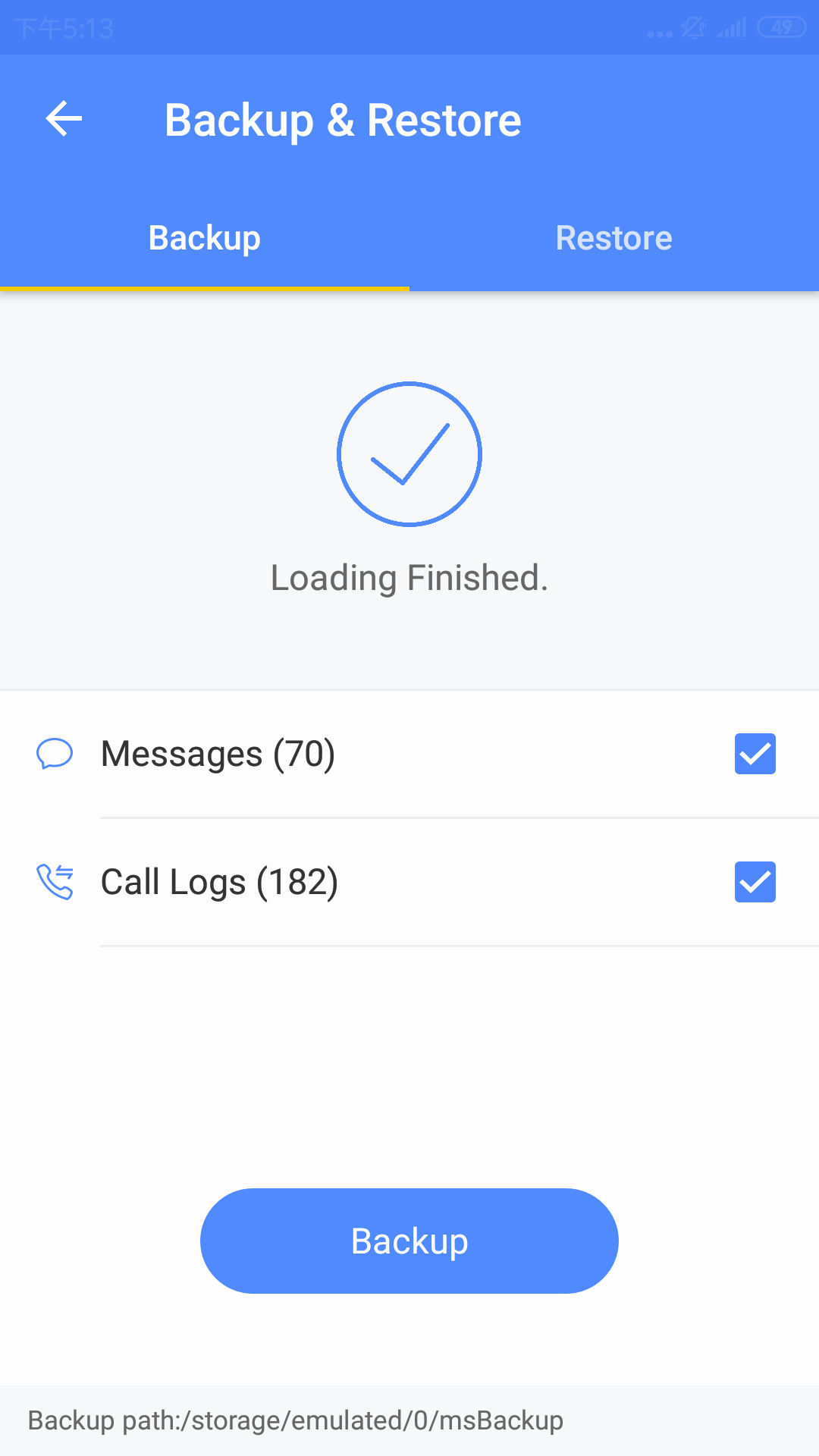Click the Messages speech bubble icon
Viewport: 819px width, 1456px height.
click(55, 754)
